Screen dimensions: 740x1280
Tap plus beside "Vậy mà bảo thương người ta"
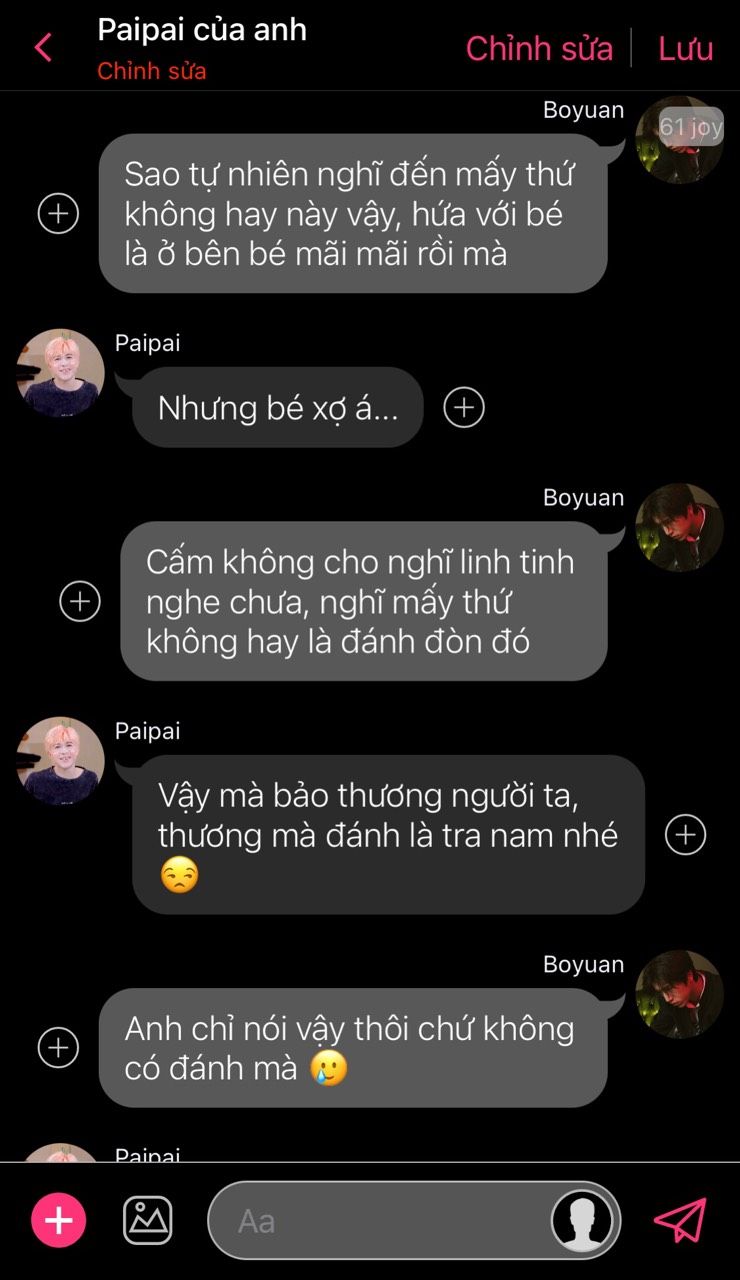(686, 834)
